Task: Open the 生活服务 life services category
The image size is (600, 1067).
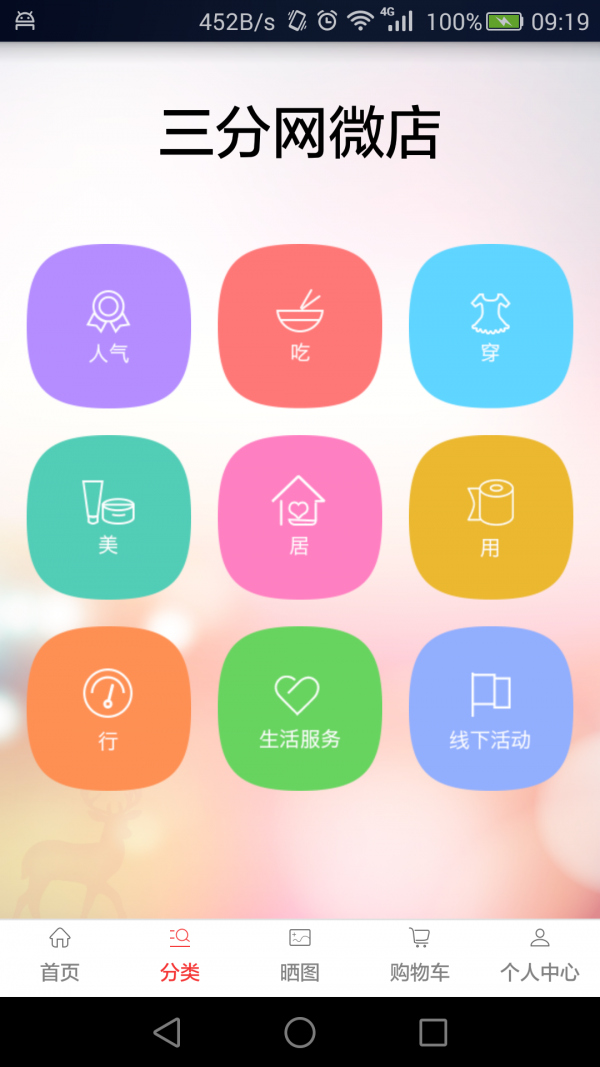Action: point(300,708)
